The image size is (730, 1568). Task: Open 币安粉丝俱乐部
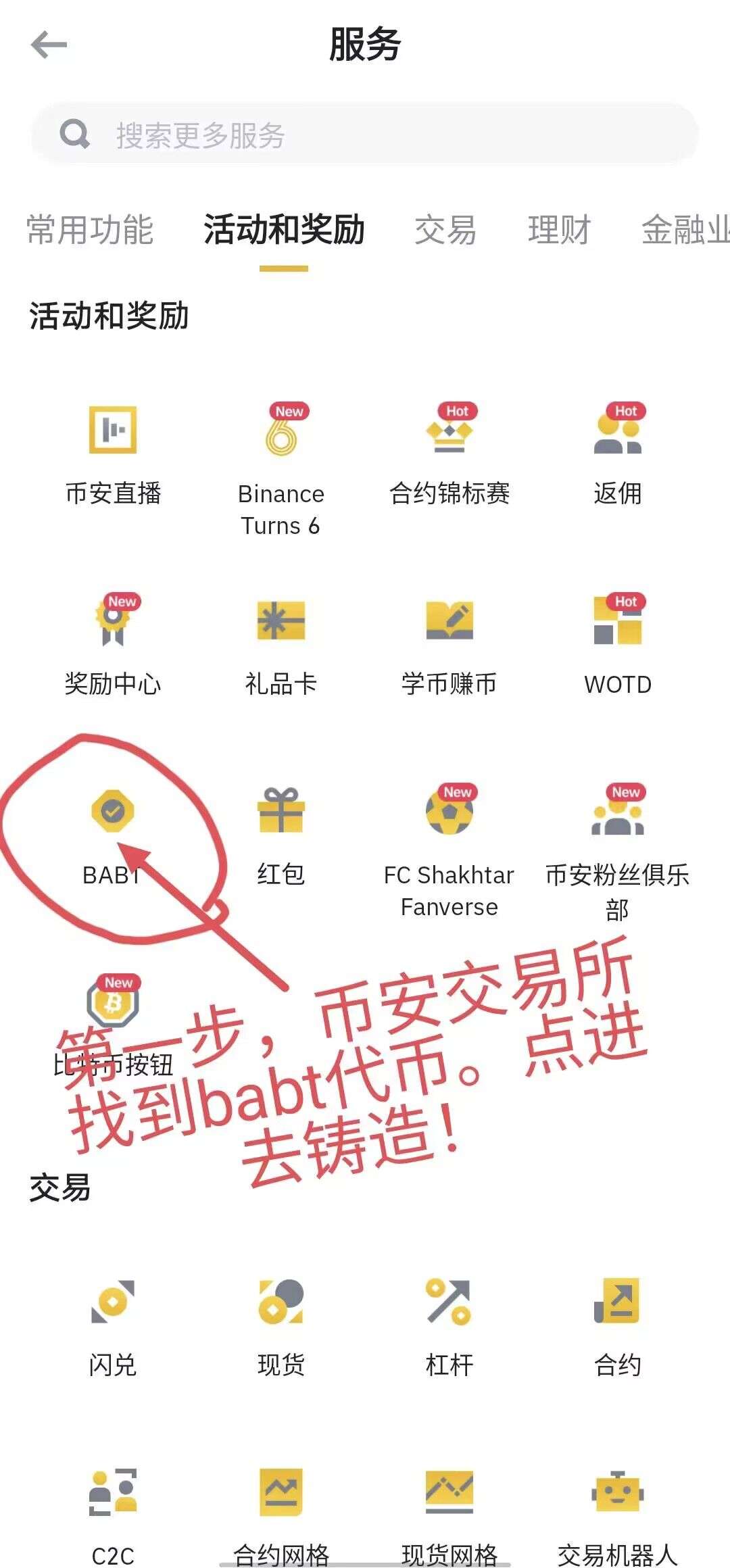pos(618,853)
